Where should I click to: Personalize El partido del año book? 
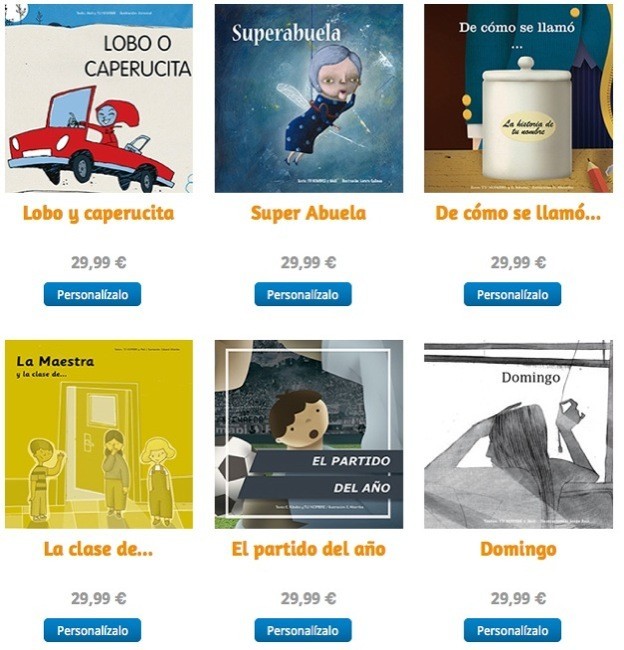click(x=303, y=630)
